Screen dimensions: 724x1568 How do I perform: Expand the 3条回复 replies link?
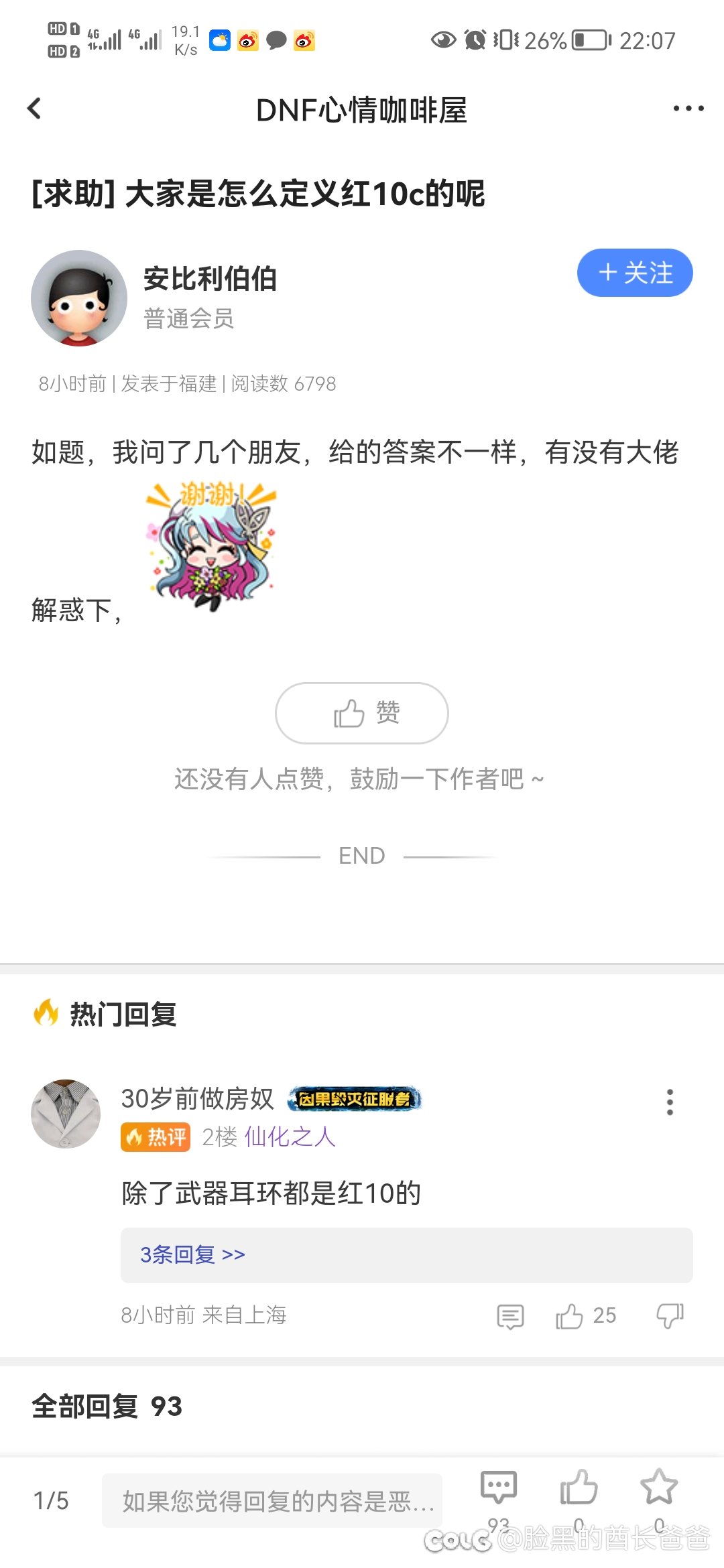coord(192,1254)
